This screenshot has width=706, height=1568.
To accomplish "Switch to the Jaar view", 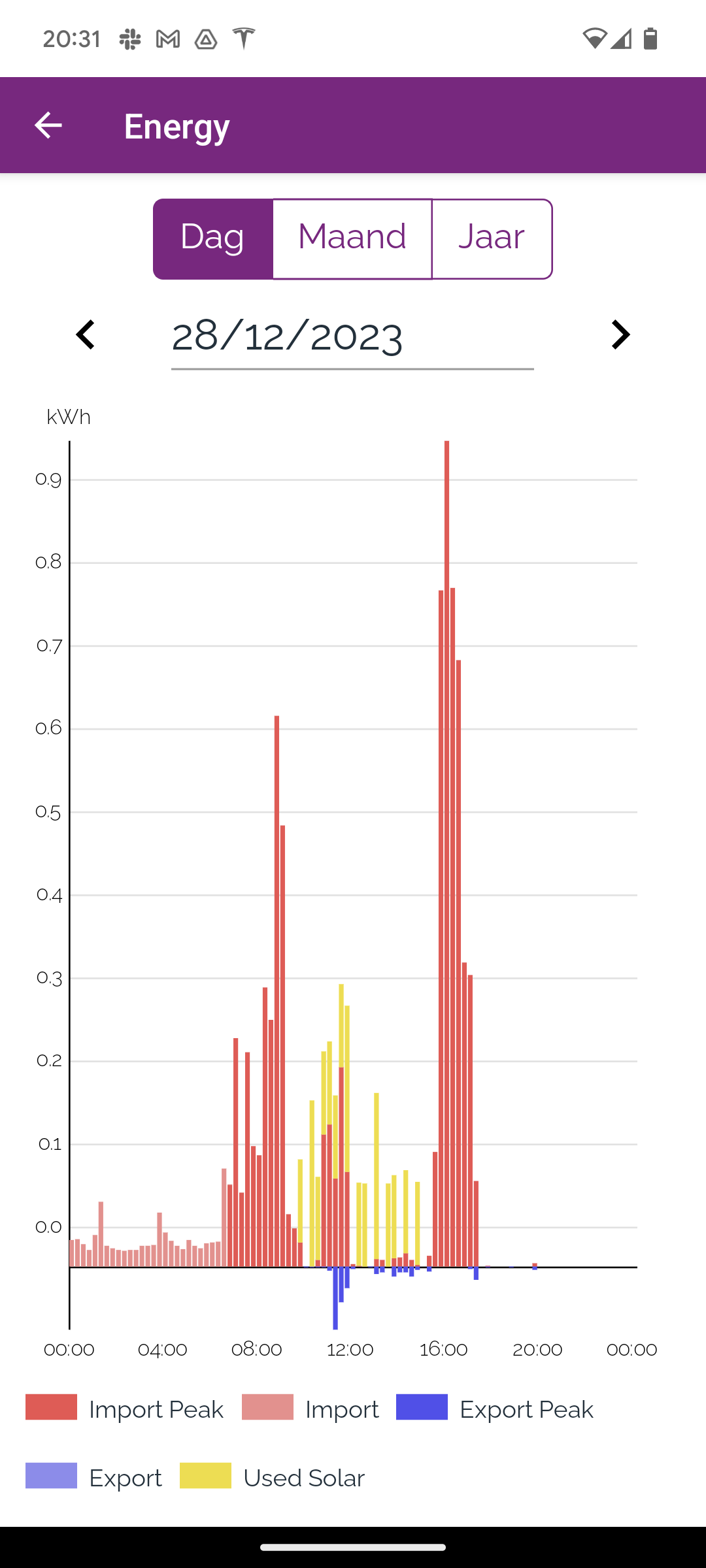I will tap(492, 238).
